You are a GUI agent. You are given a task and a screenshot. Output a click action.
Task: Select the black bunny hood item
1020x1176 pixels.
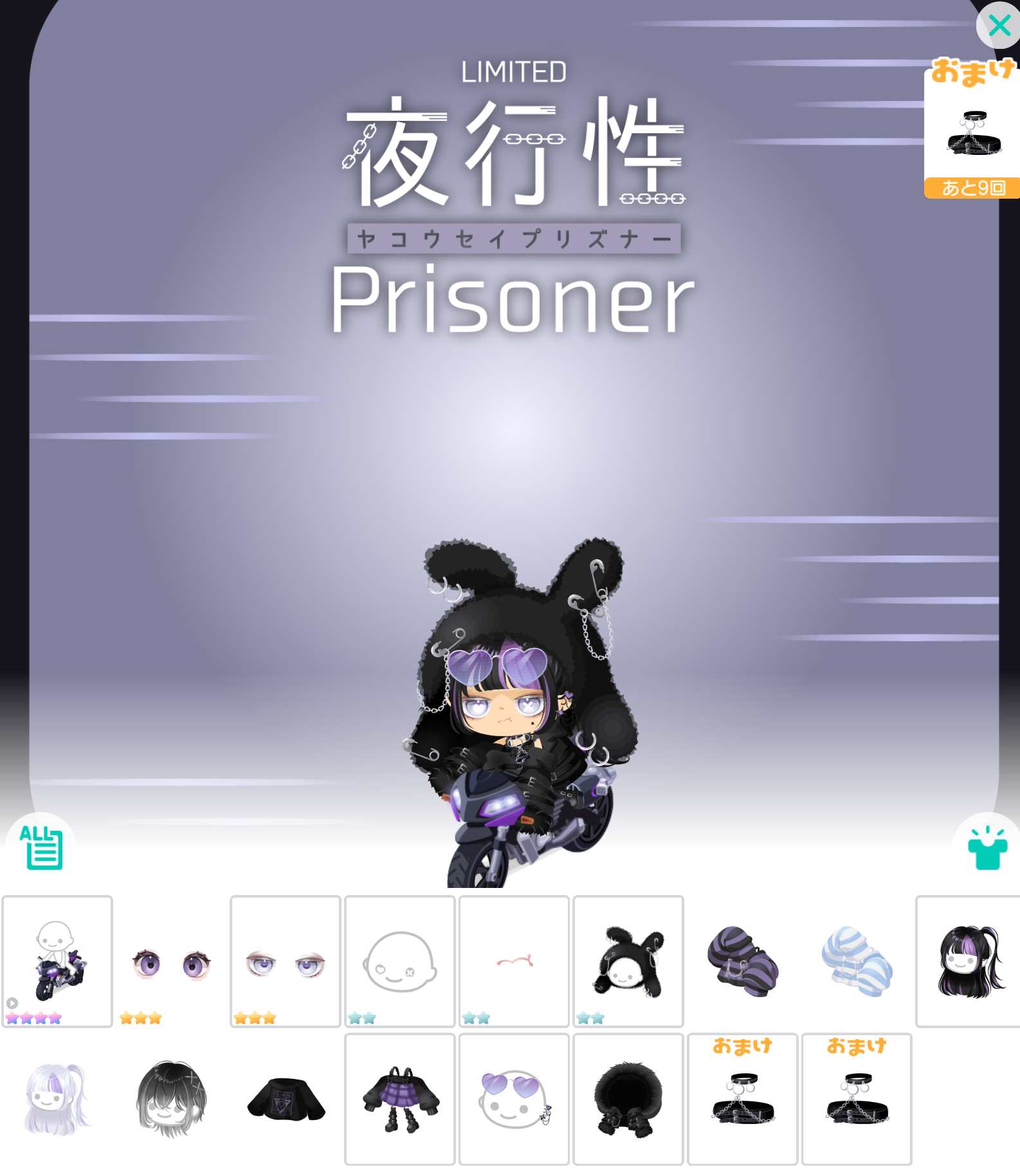point(628,961)
